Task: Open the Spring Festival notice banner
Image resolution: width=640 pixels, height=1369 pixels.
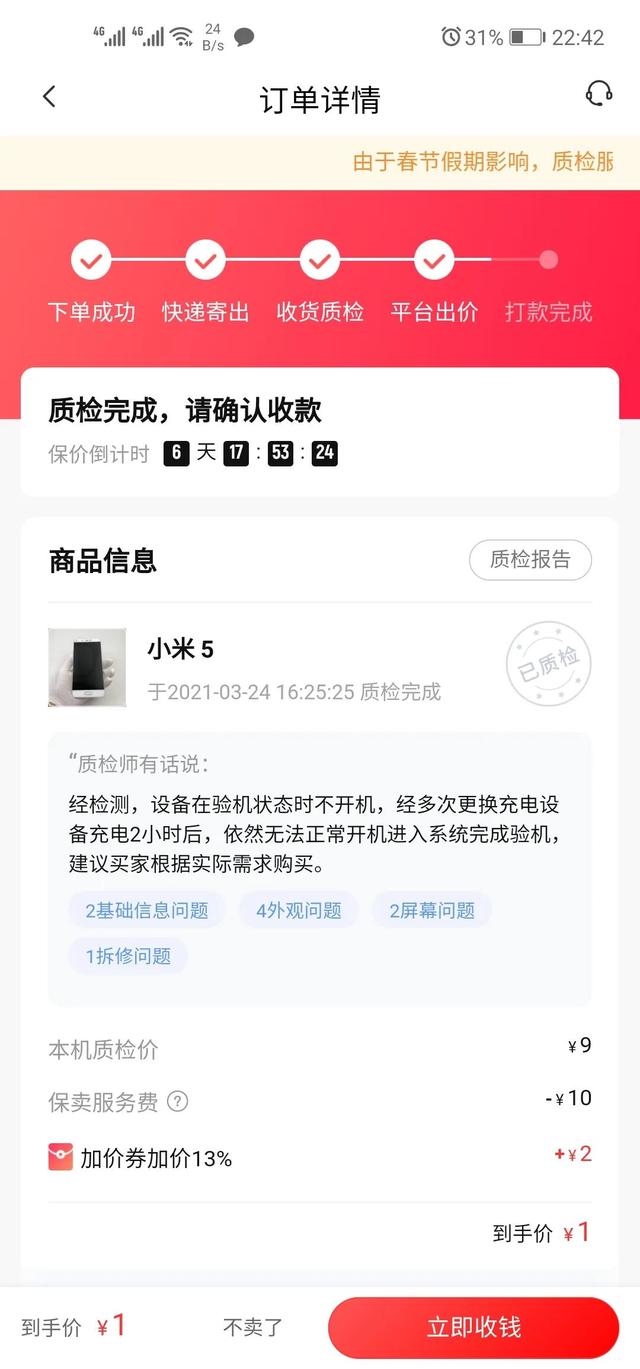Action: (320, 162)
